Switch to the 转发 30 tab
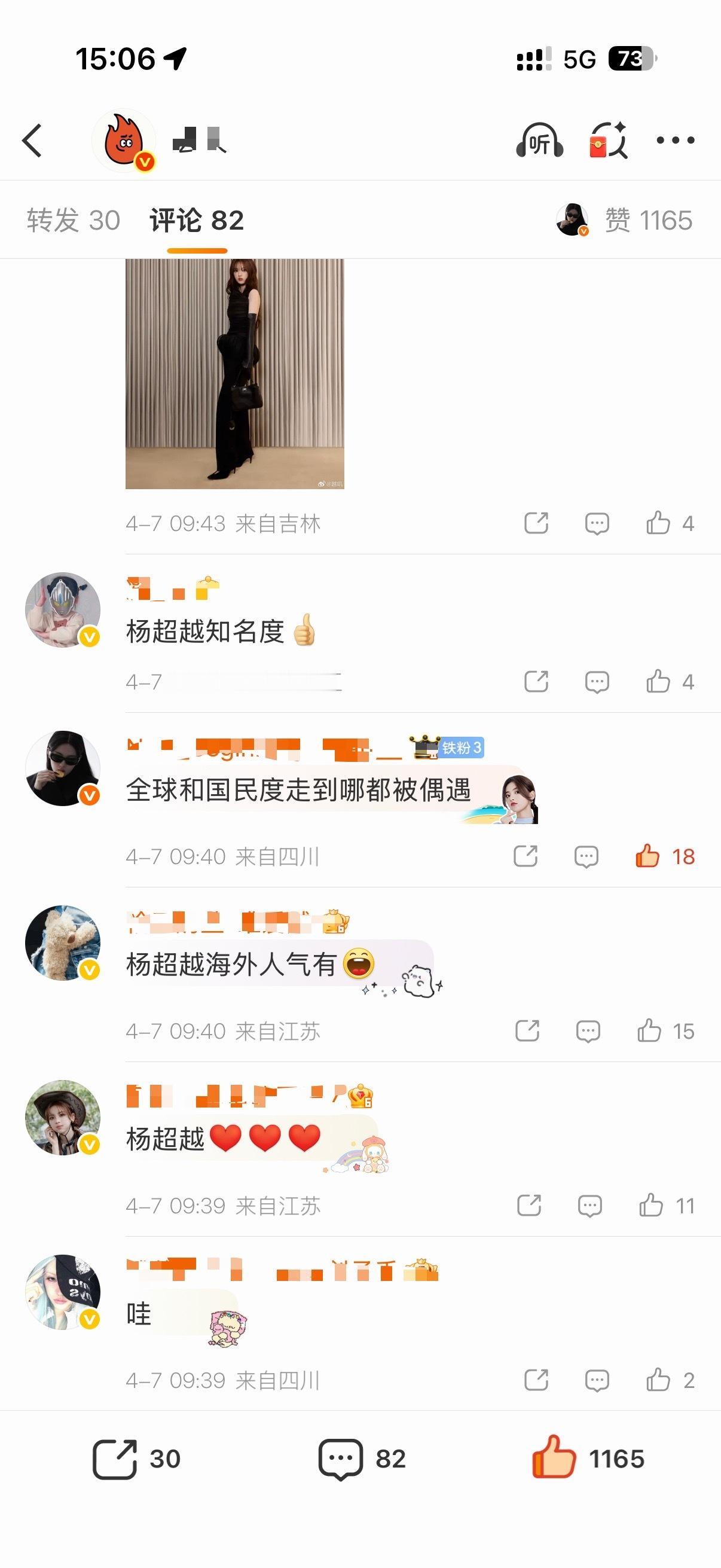This screenshot has height=1568, width=721. (x=71, y=220)
